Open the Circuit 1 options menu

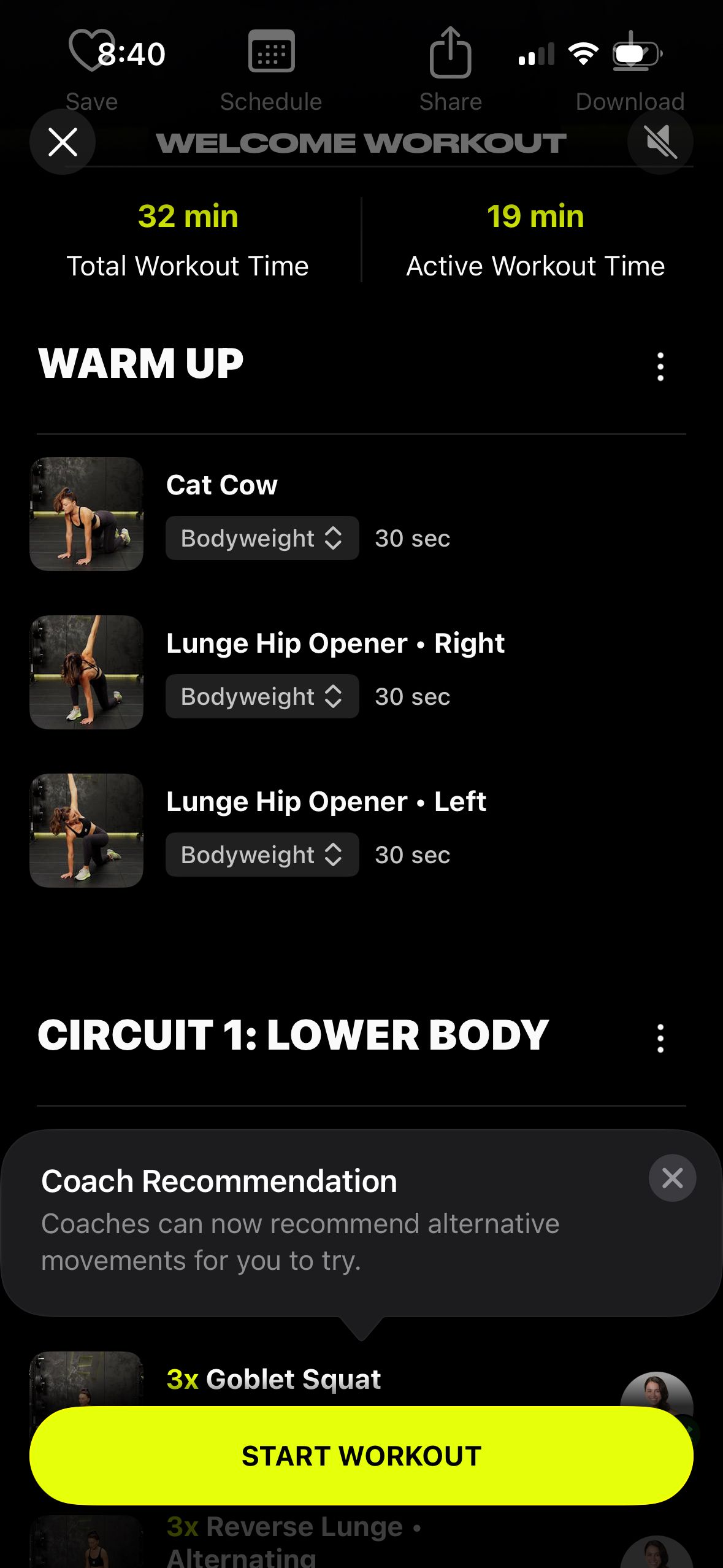(660, 1037)
